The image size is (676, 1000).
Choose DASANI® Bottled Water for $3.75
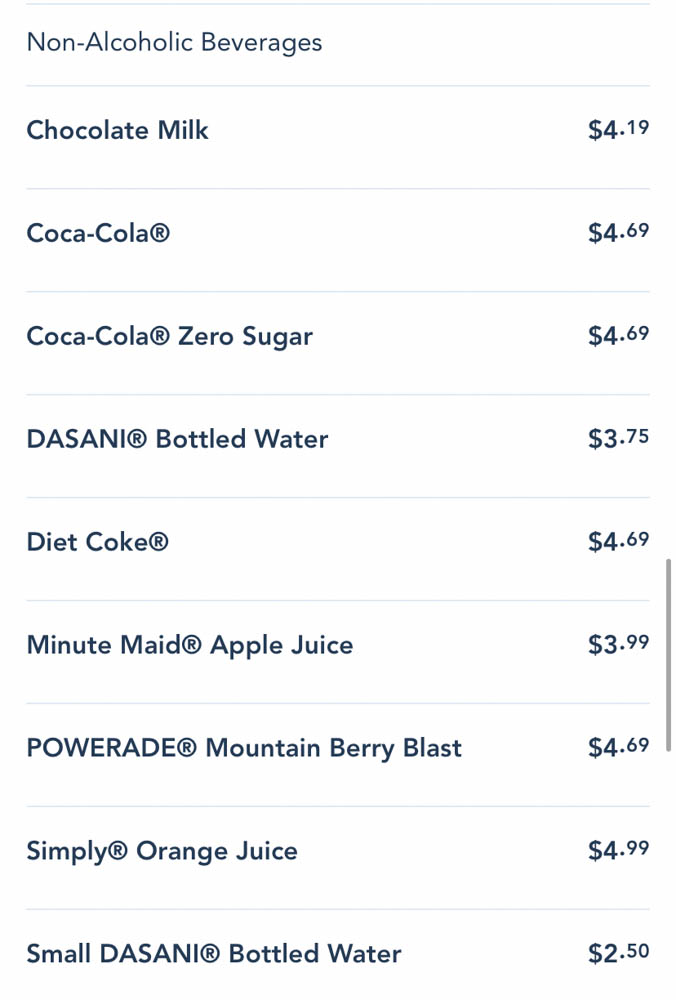point(177,440)
